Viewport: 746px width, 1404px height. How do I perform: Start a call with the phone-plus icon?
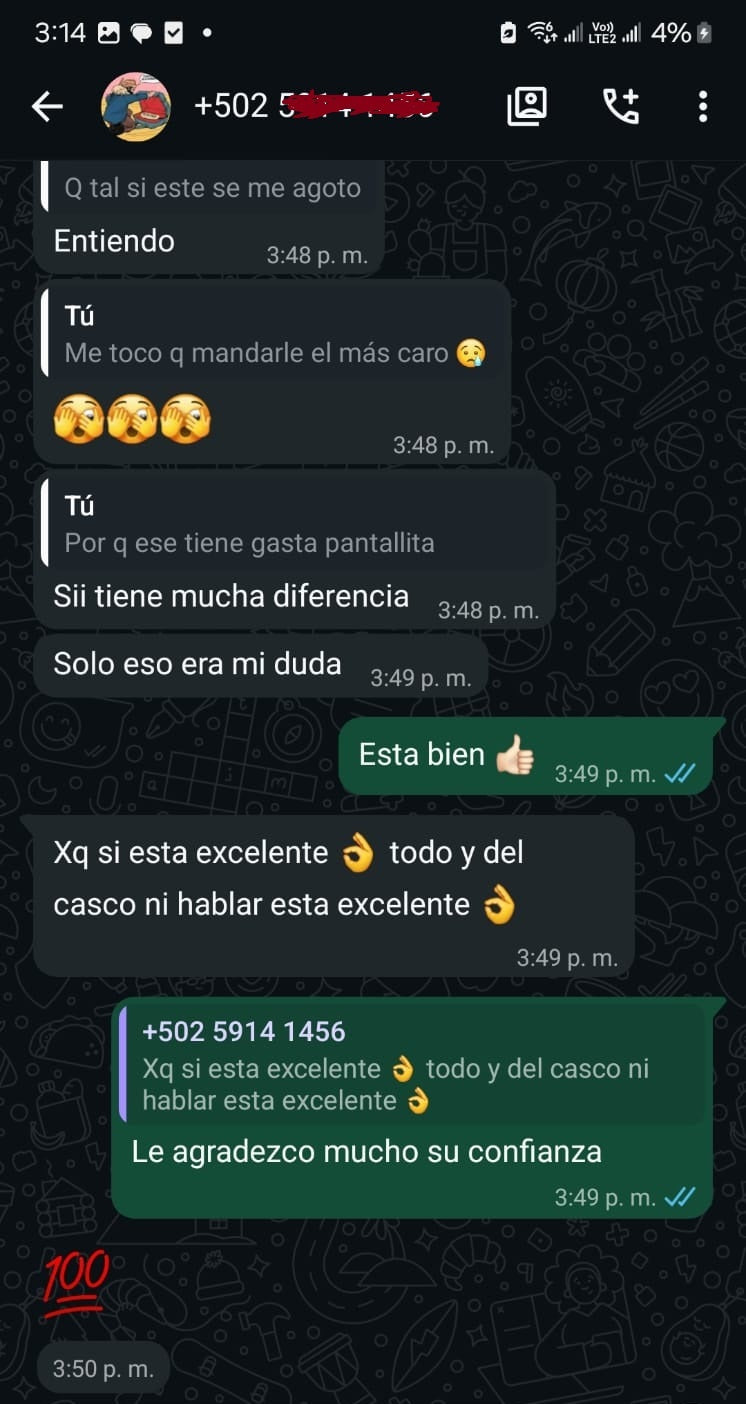point(620,106)
